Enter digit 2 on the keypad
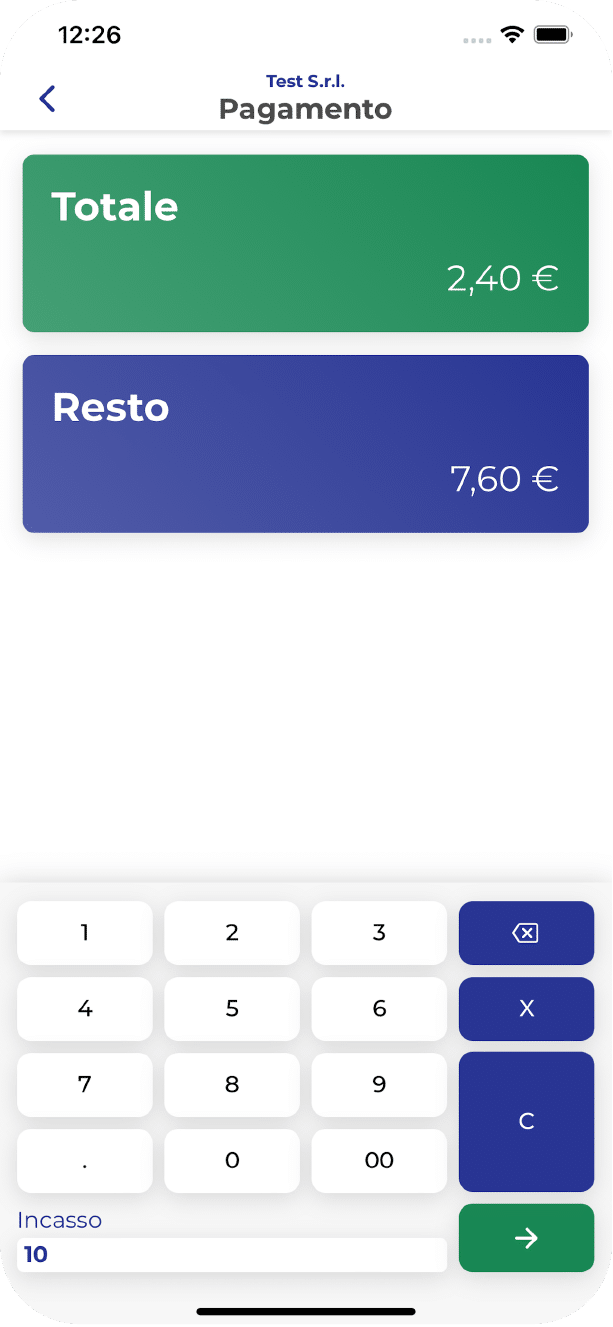Screen dimensions: 613x1327 pyautogui.click(x=232, y=933)
